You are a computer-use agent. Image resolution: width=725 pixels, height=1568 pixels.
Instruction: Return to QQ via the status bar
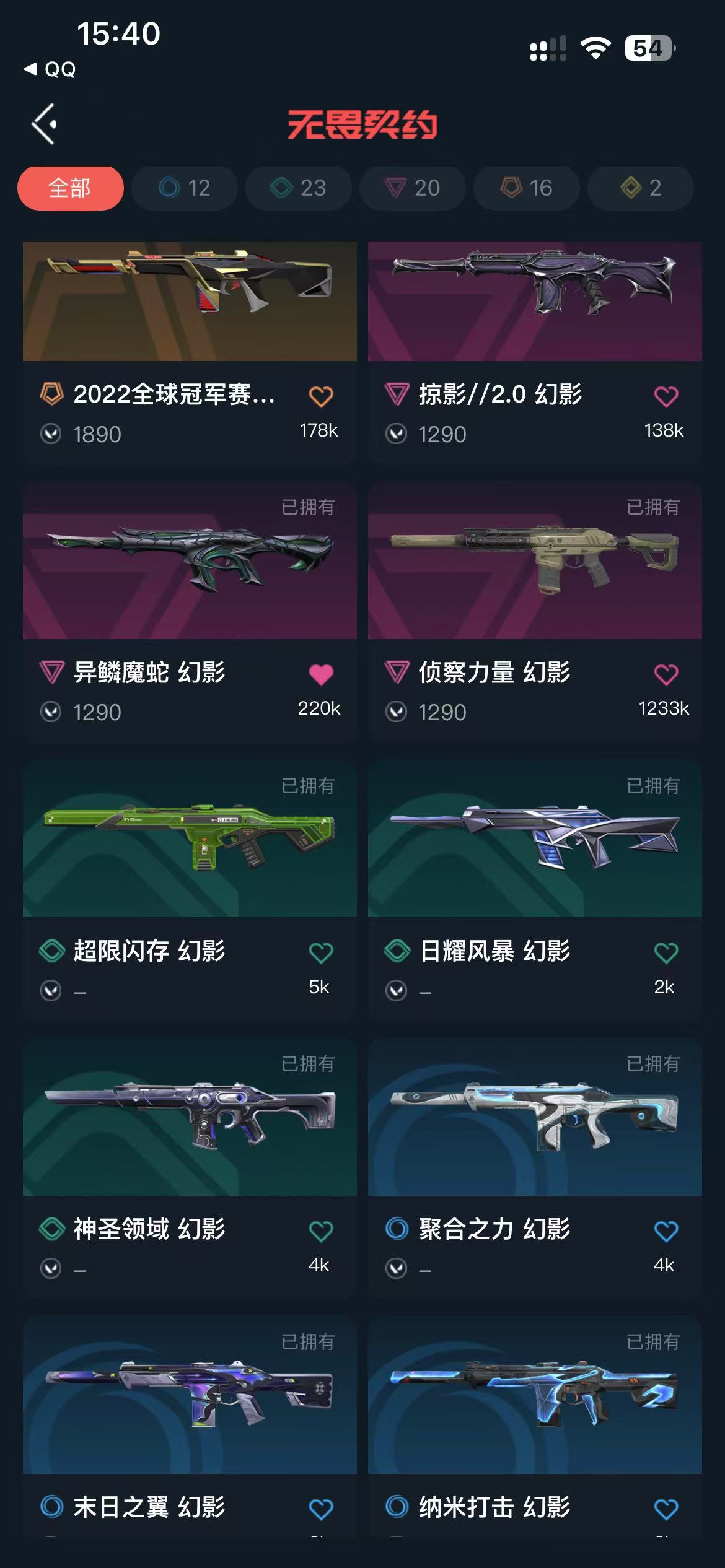[51, 69]
